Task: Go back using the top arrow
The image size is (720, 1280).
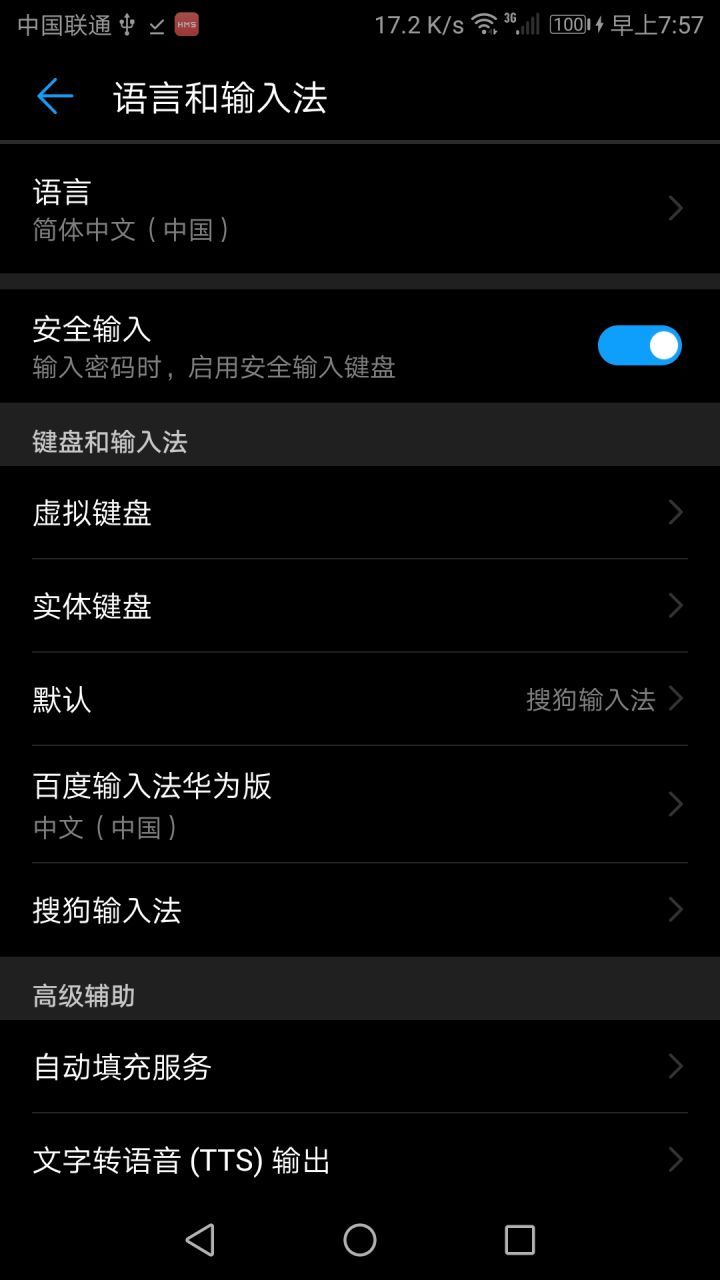Action: pyautogui.click(x=55, y=97)
